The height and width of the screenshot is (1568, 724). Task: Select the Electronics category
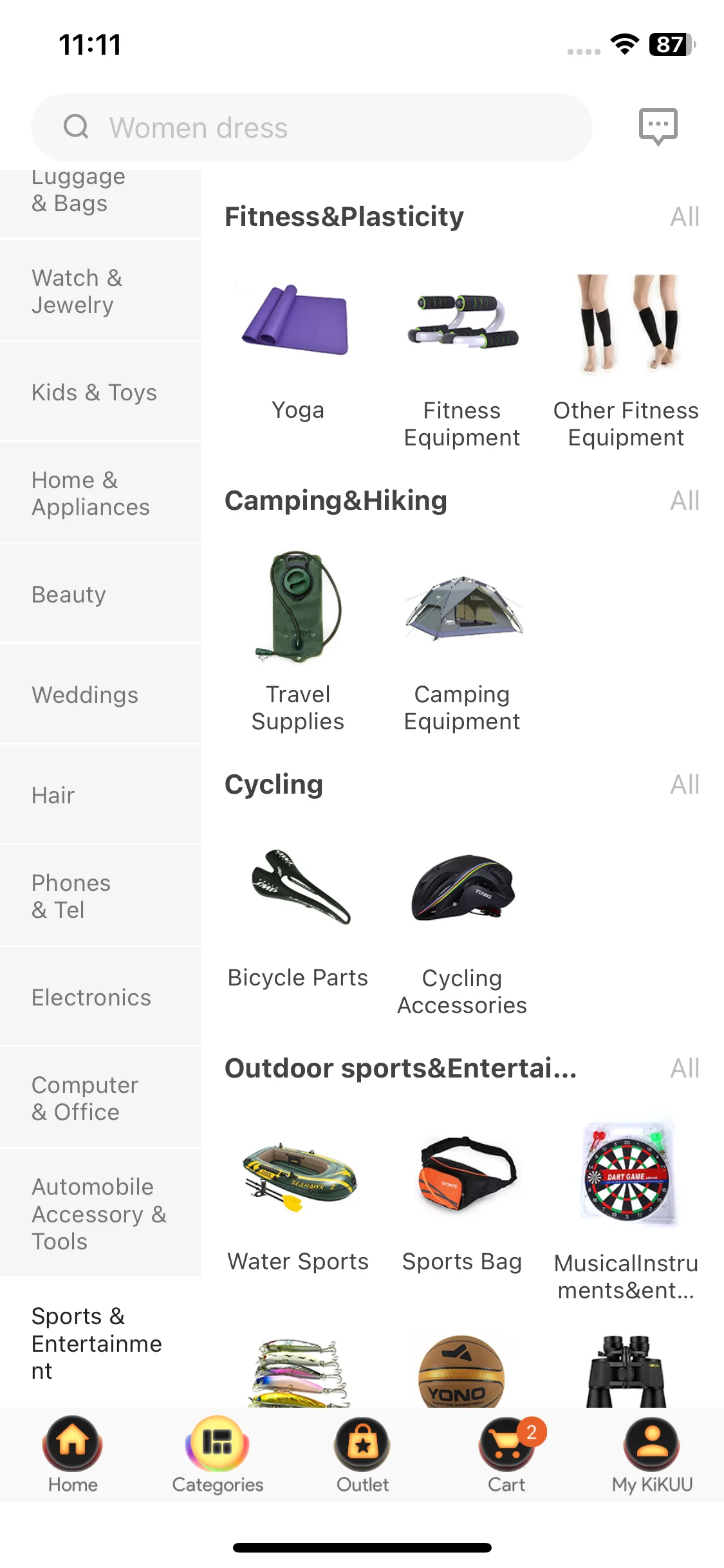click(x=100, y=997)
